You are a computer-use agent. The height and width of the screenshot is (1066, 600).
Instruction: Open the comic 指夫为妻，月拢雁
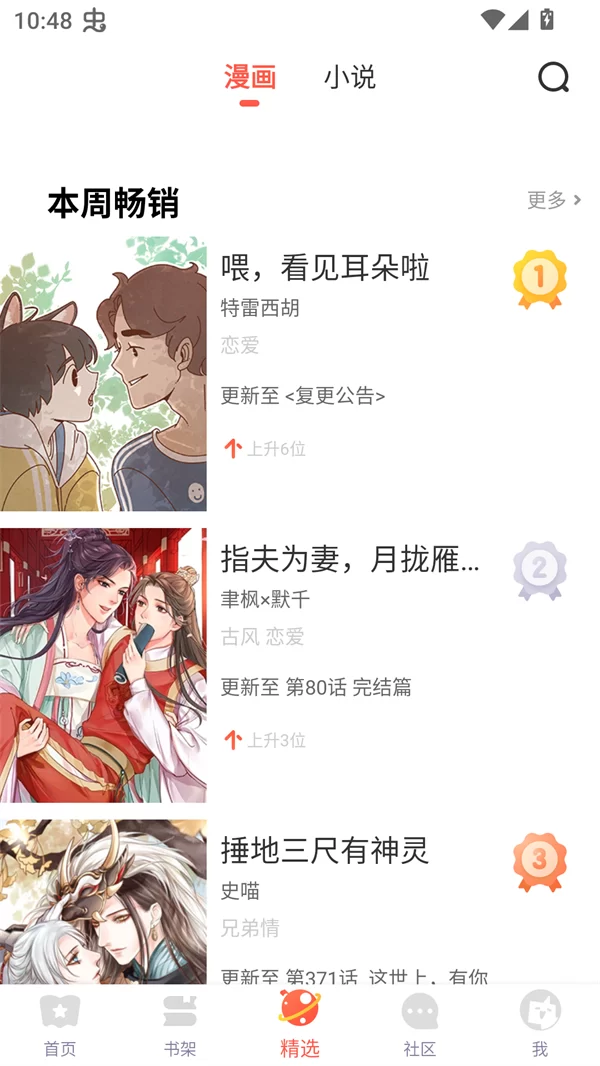coord(349,560)
